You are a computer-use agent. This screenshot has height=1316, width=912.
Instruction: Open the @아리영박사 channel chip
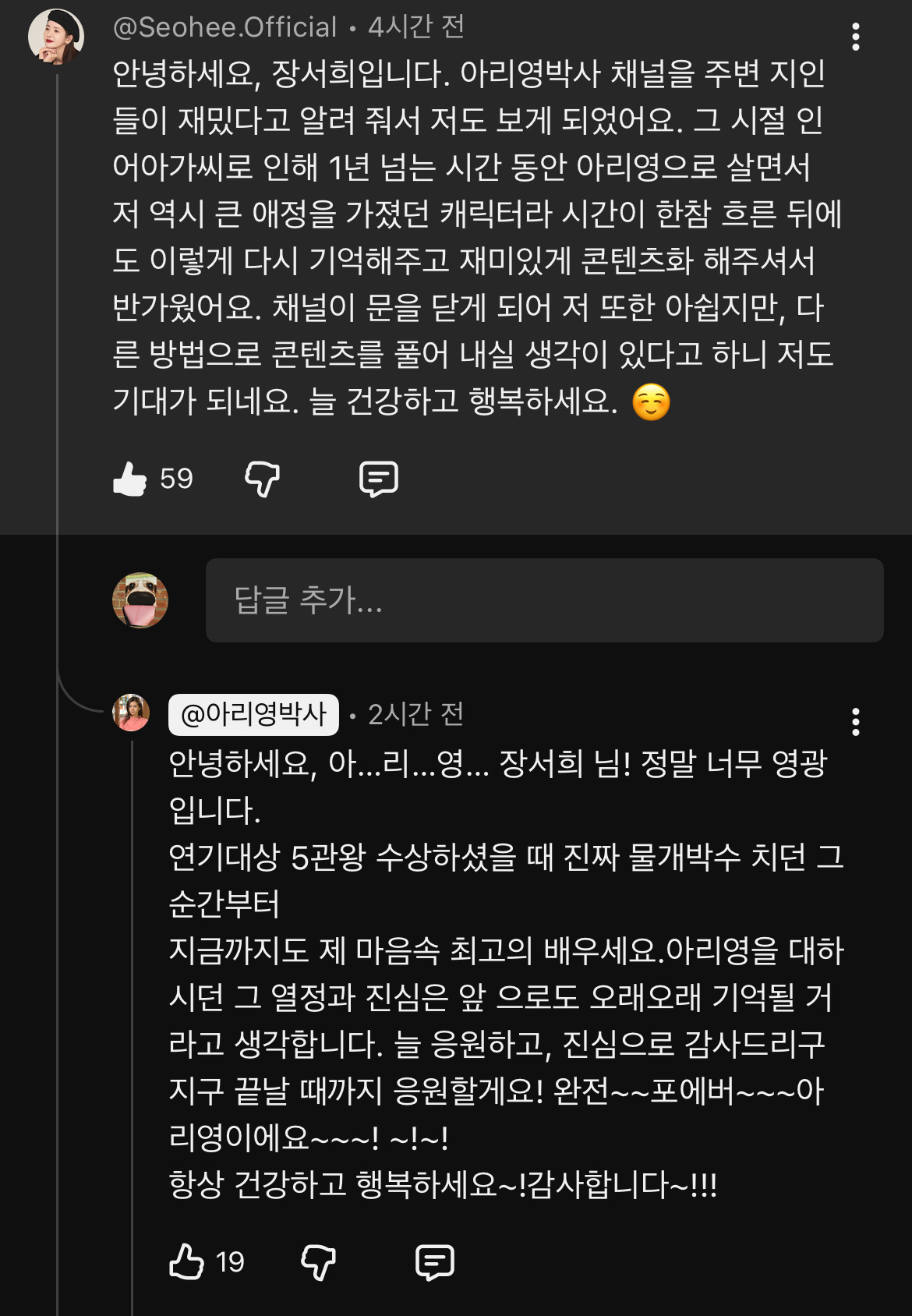(253, 714)
